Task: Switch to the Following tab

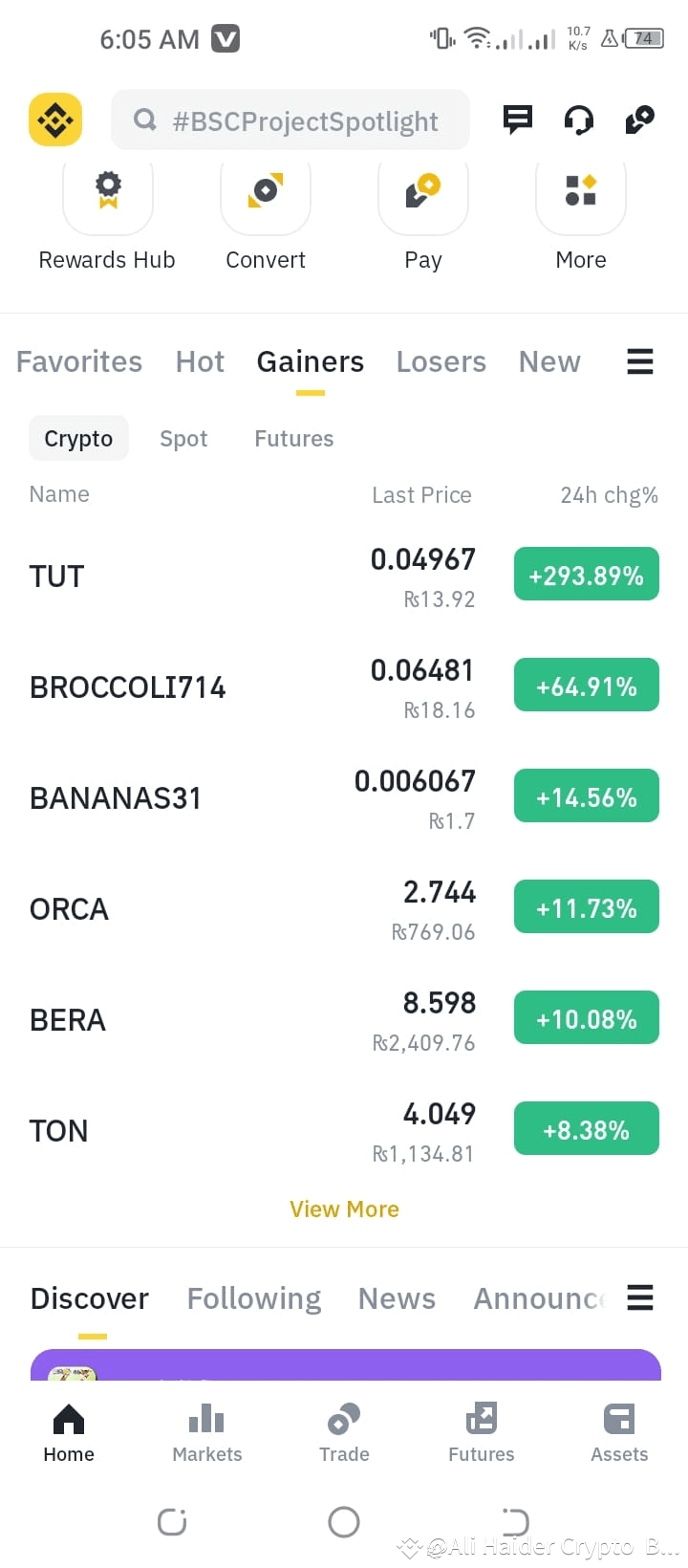Action: click(x=253, y=1297)
